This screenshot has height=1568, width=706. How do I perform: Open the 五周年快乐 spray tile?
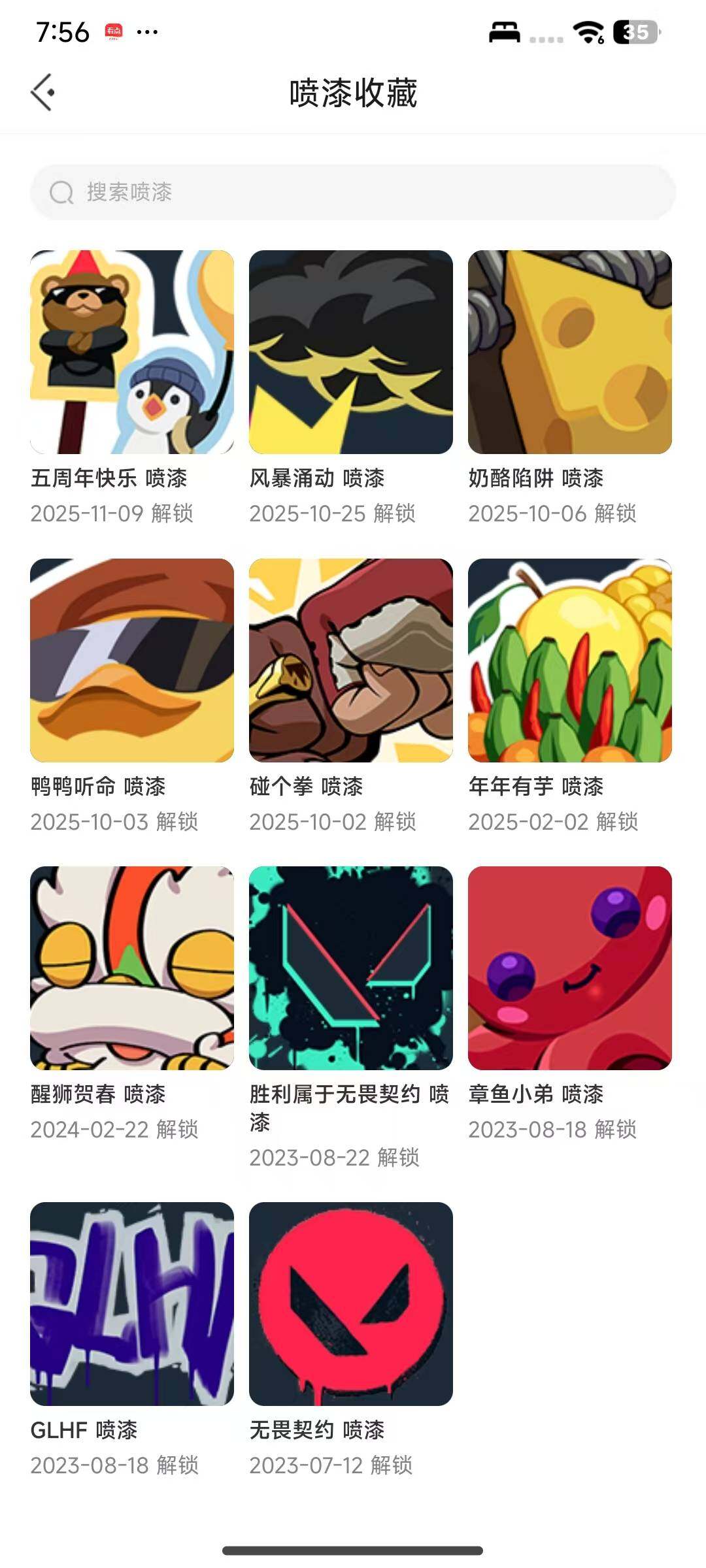point(132,352)
